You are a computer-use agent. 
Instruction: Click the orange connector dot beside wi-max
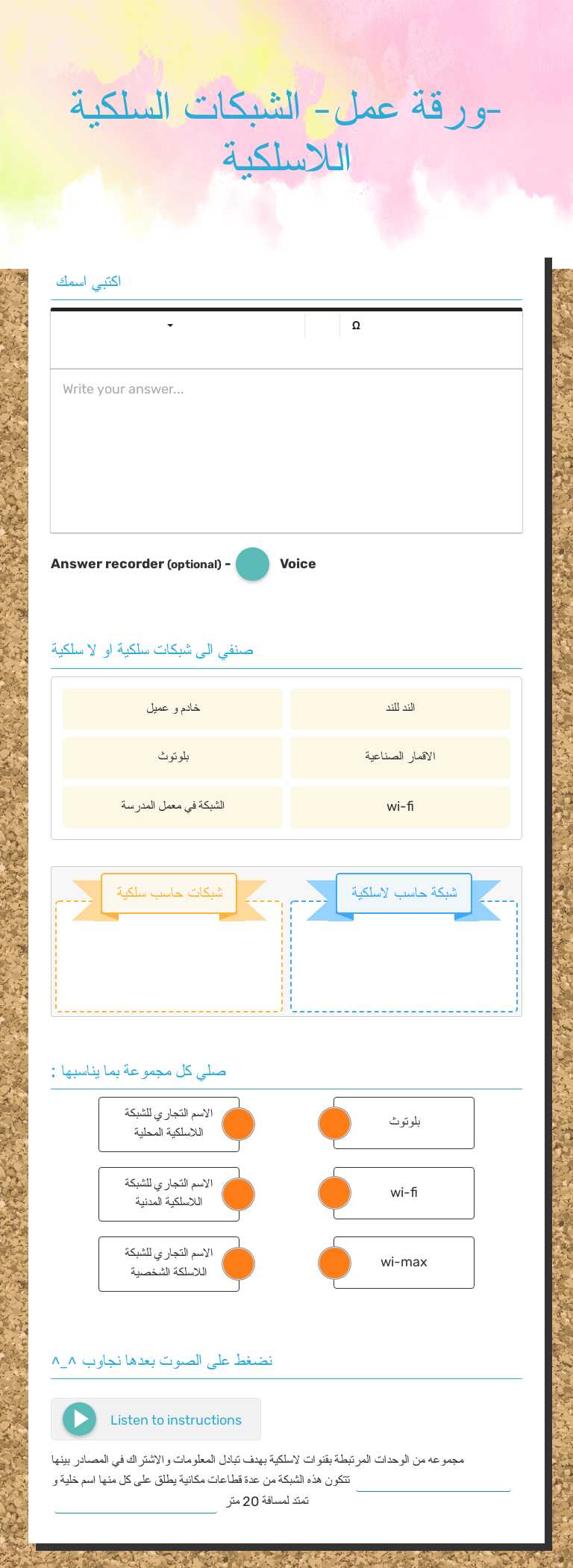point(334,1262)
